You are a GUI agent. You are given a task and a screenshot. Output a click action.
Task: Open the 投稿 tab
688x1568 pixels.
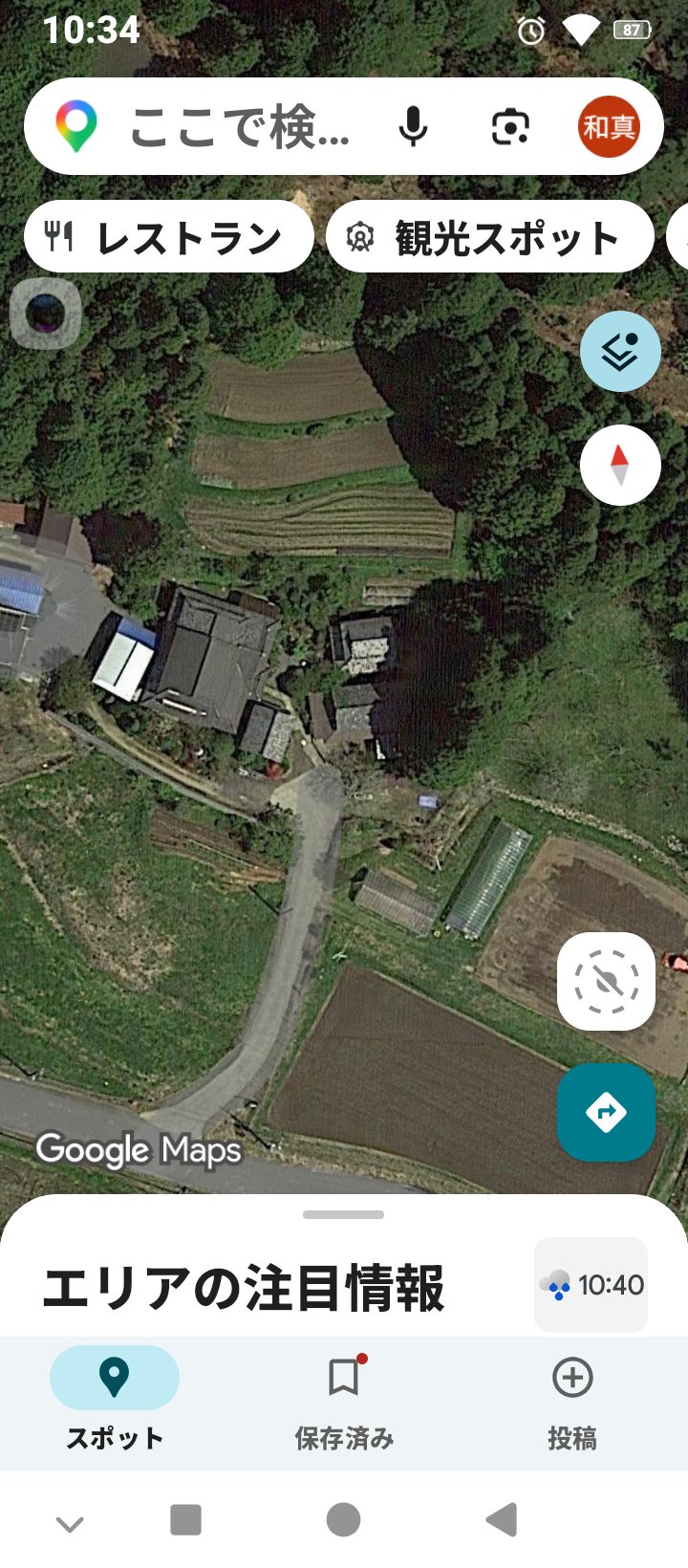click(572, 1398)
